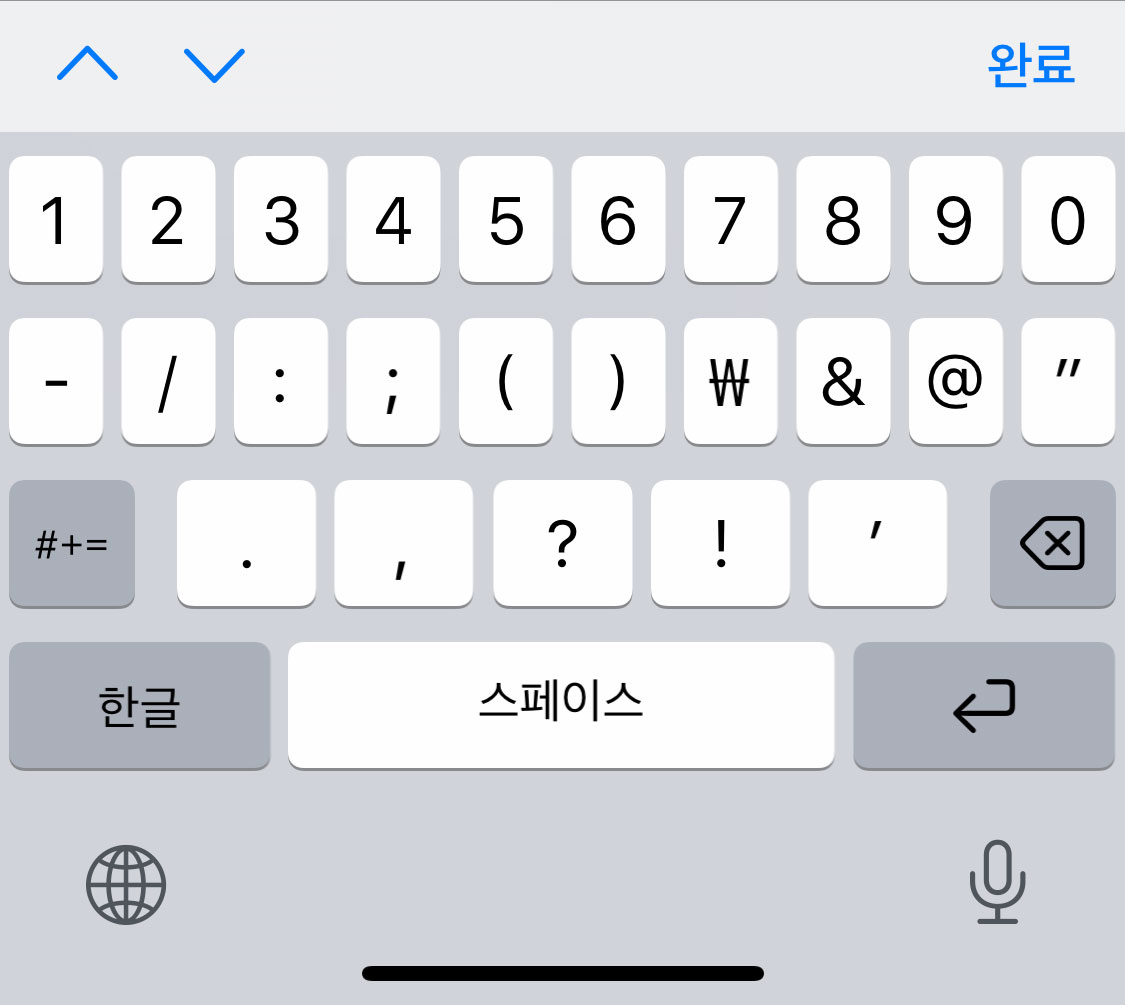Enter the ampersand symbol

pos(843,382)
